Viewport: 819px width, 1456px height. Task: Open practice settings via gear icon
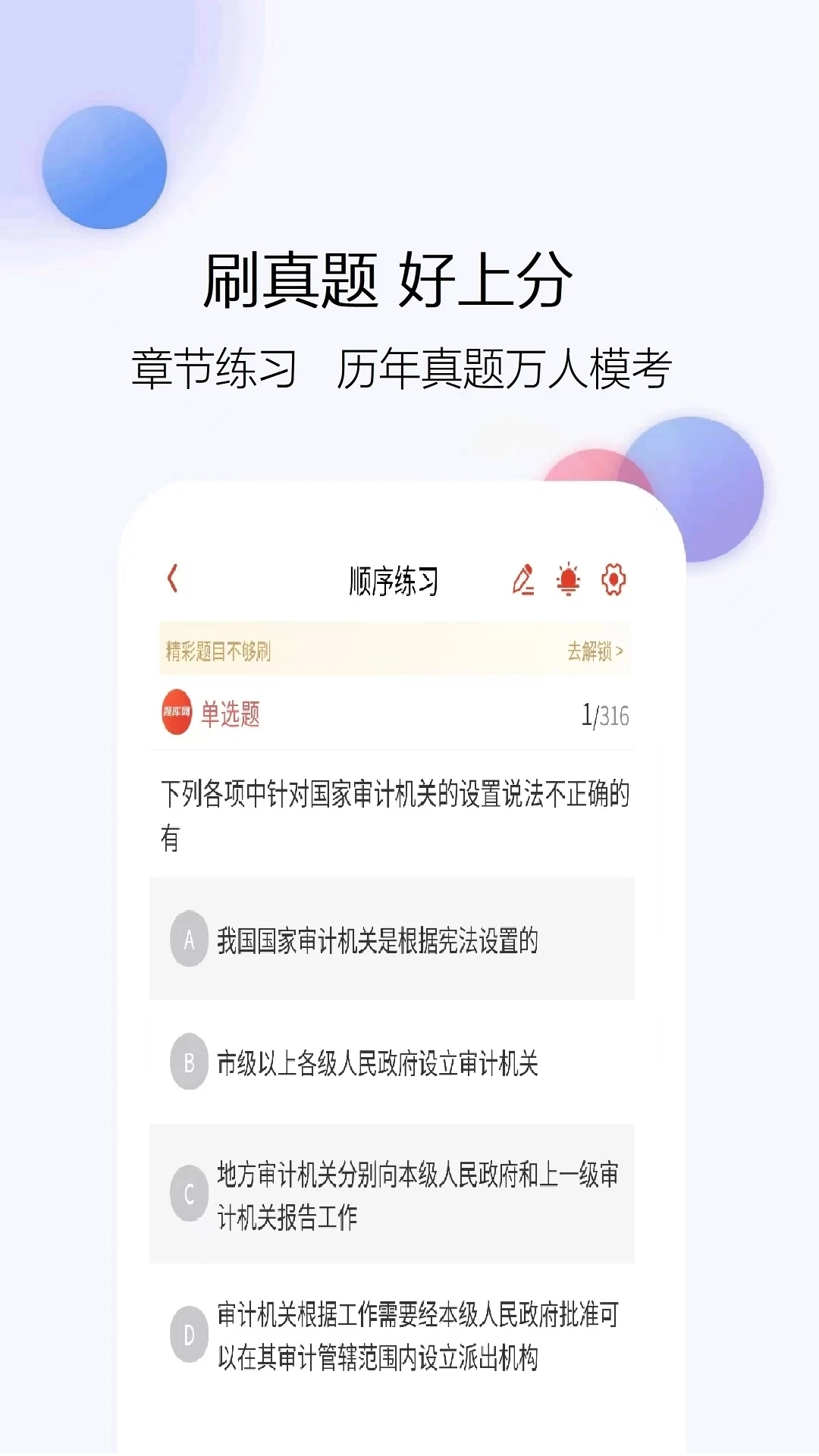[616, 578]
